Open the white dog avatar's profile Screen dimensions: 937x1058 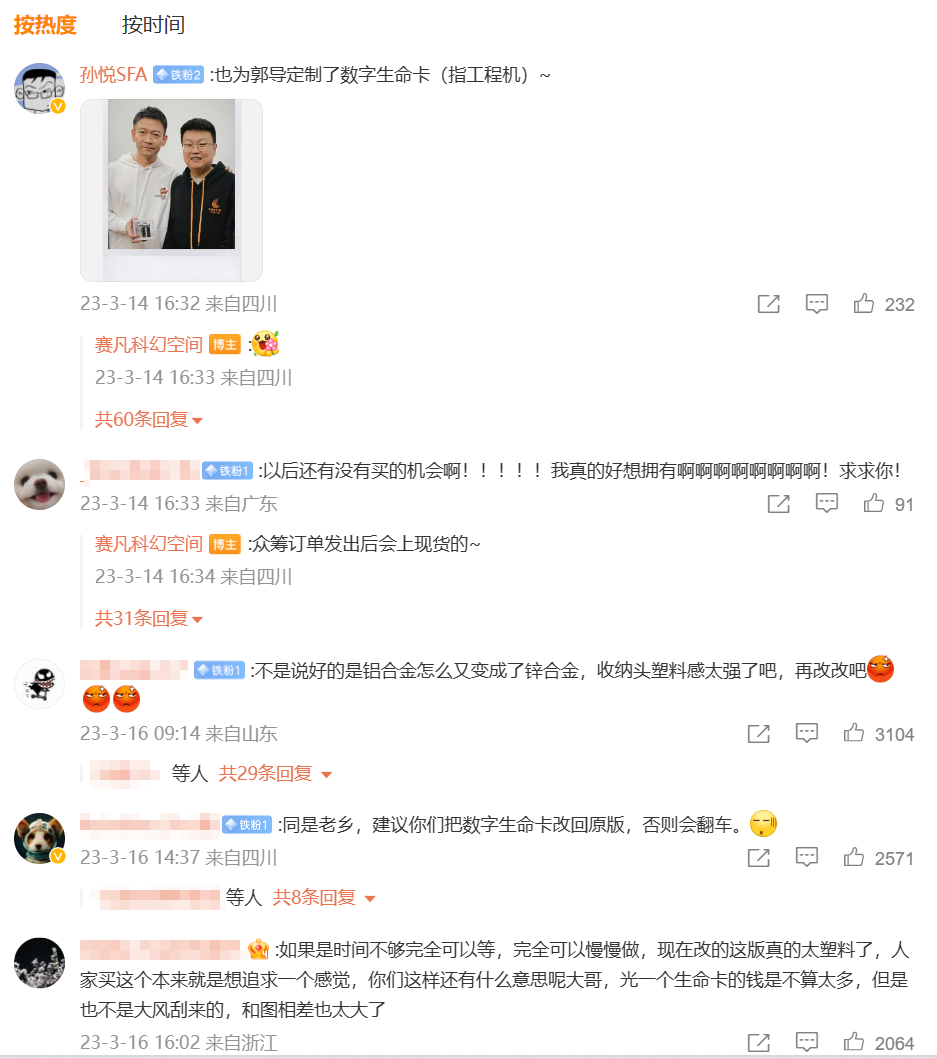pyautogui.click(x=39, y=484)
